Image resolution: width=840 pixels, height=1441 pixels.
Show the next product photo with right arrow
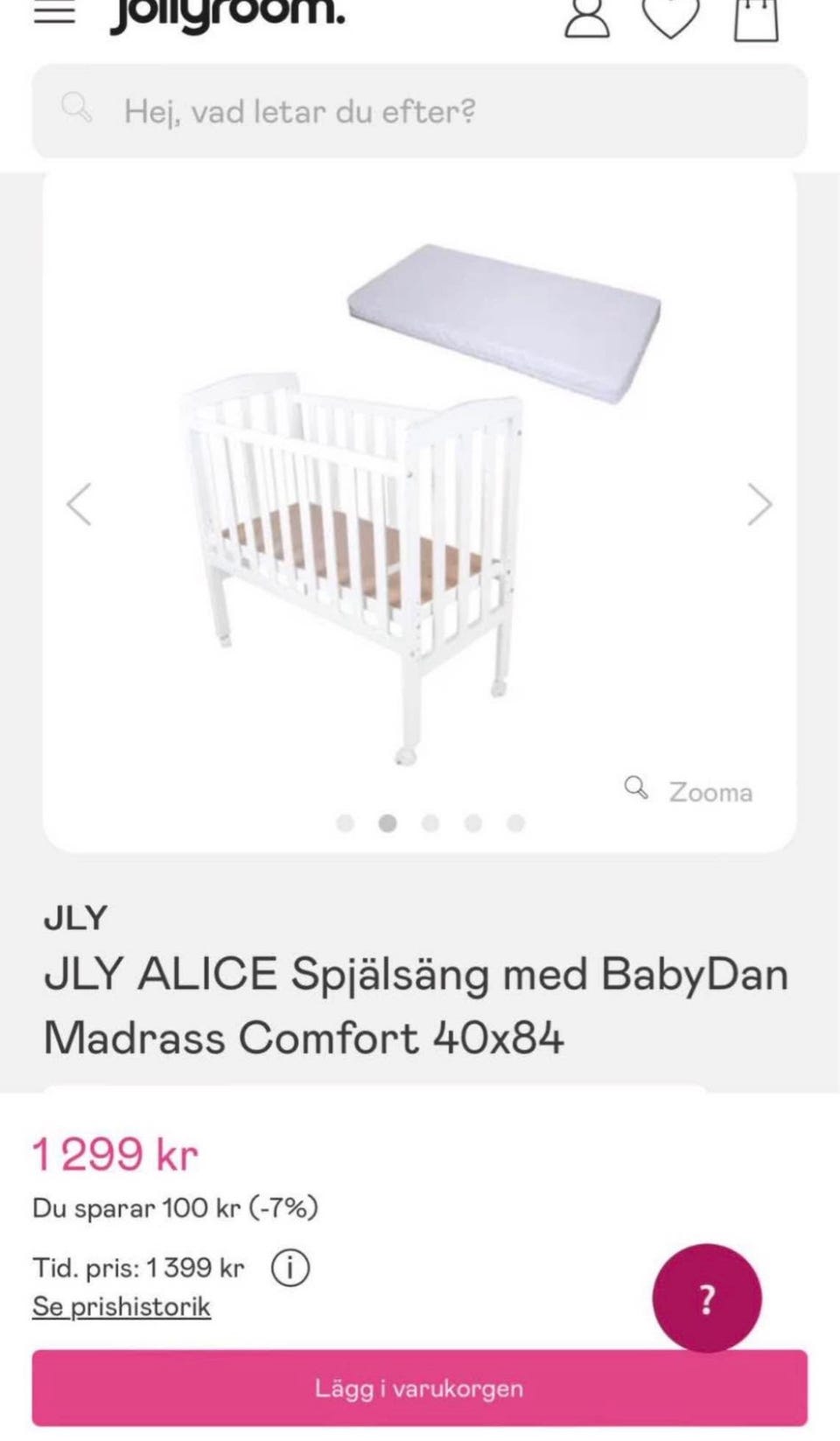coord(761,505)
